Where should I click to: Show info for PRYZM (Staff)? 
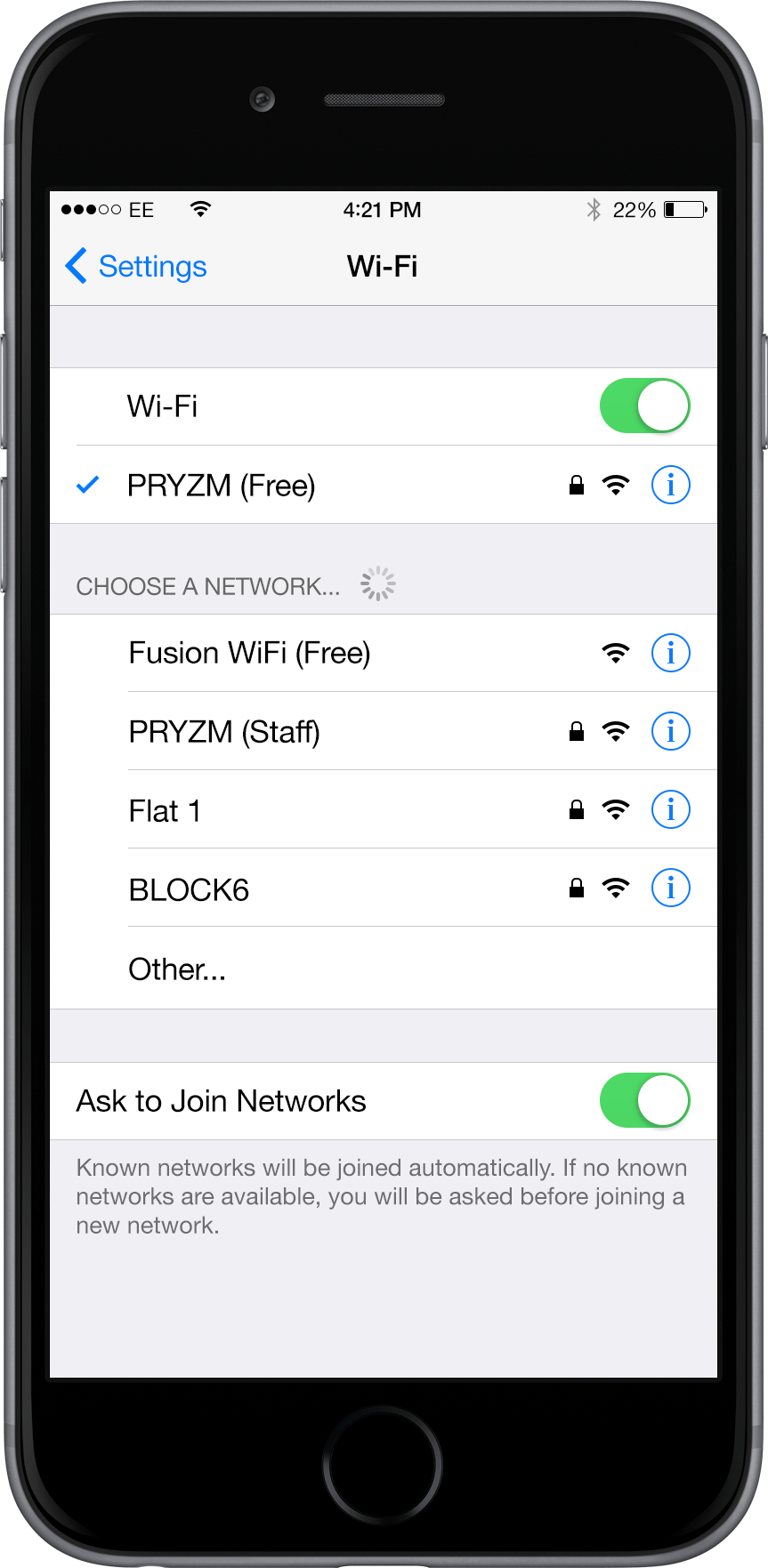coord(671,731)
